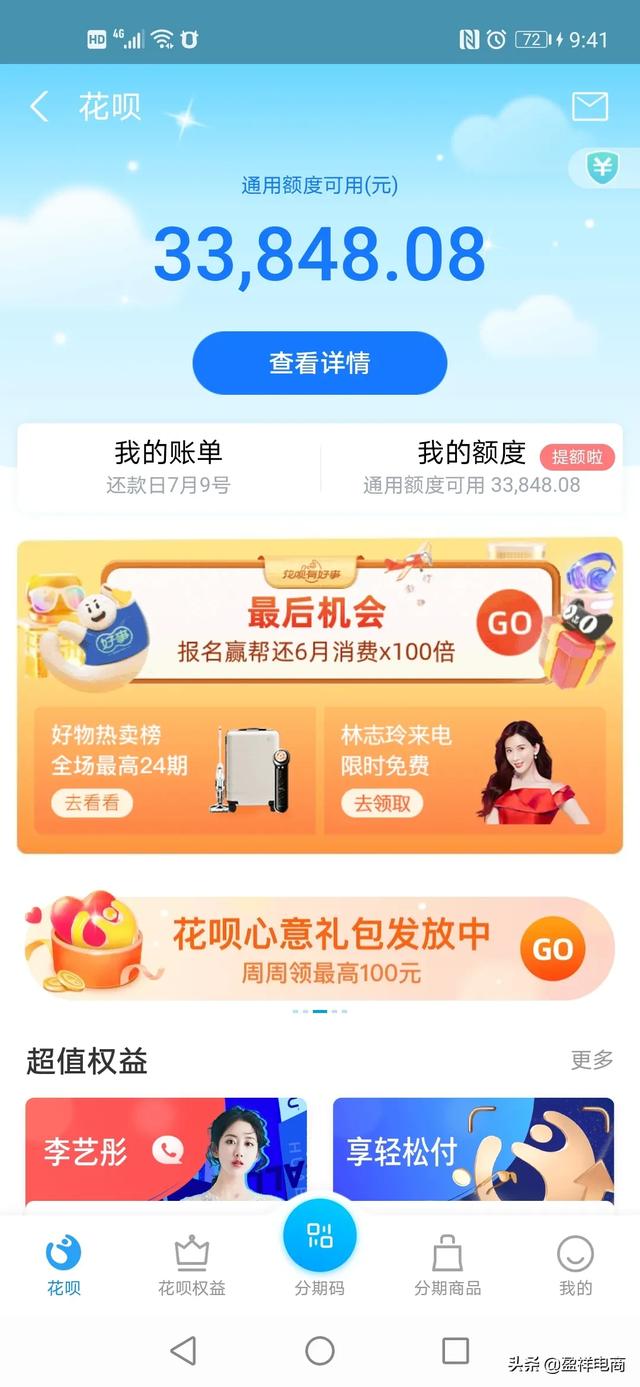640x1387 pixels.
Task: Open recent apps with the square button
Action: [x=456, y=1351]
